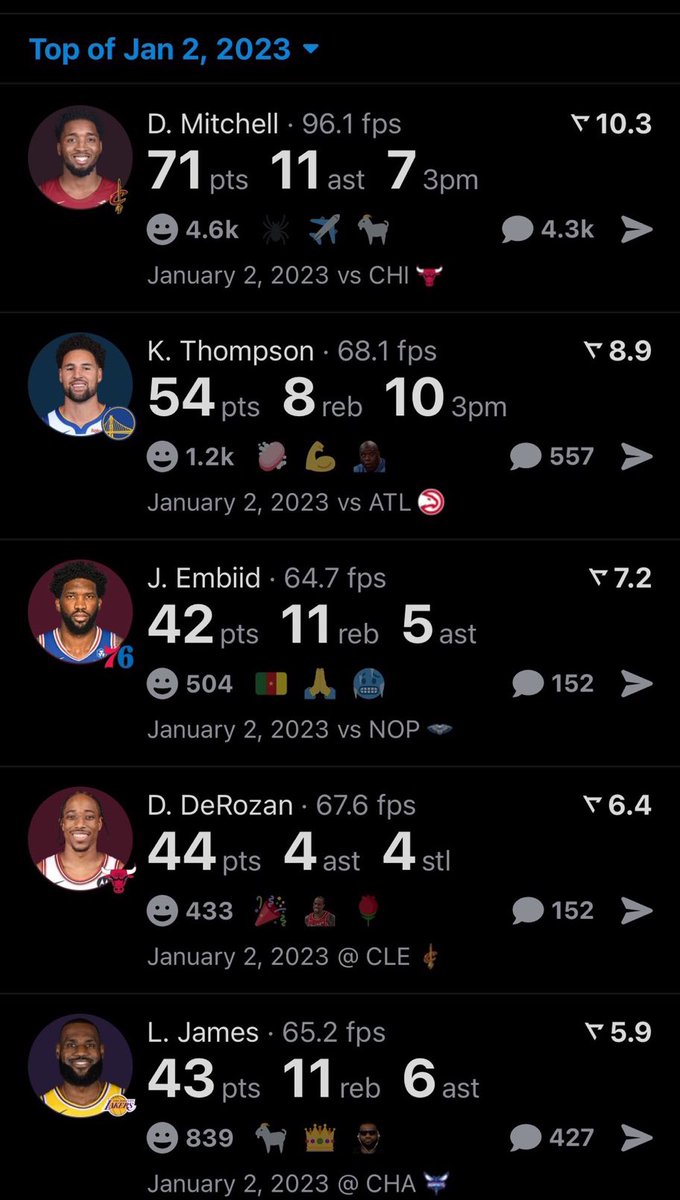Open L. James's player avatar
680x1200 pixels.
[80, 1065]
